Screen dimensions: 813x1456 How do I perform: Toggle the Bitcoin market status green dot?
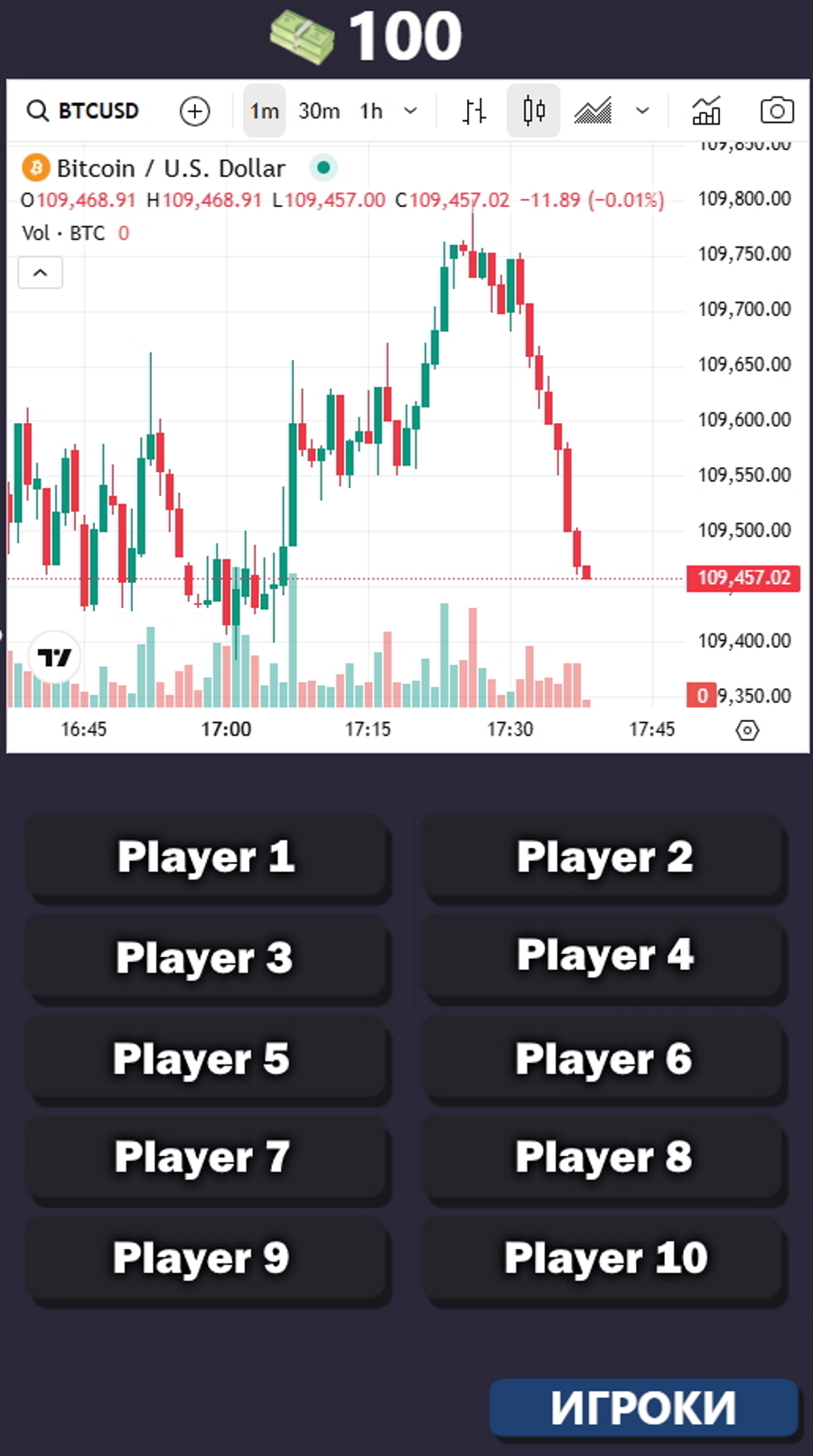322,168
